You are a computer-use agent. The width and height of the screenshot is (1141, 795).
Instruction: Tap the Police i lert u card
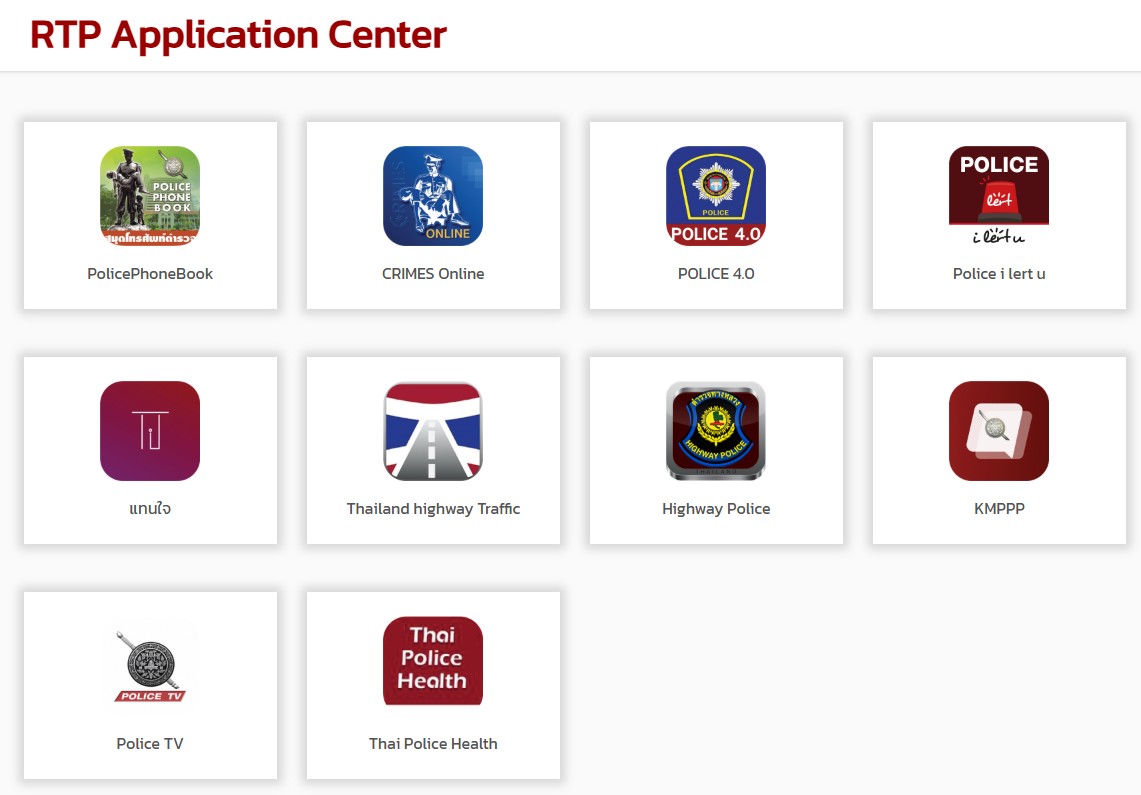point(999,215)
